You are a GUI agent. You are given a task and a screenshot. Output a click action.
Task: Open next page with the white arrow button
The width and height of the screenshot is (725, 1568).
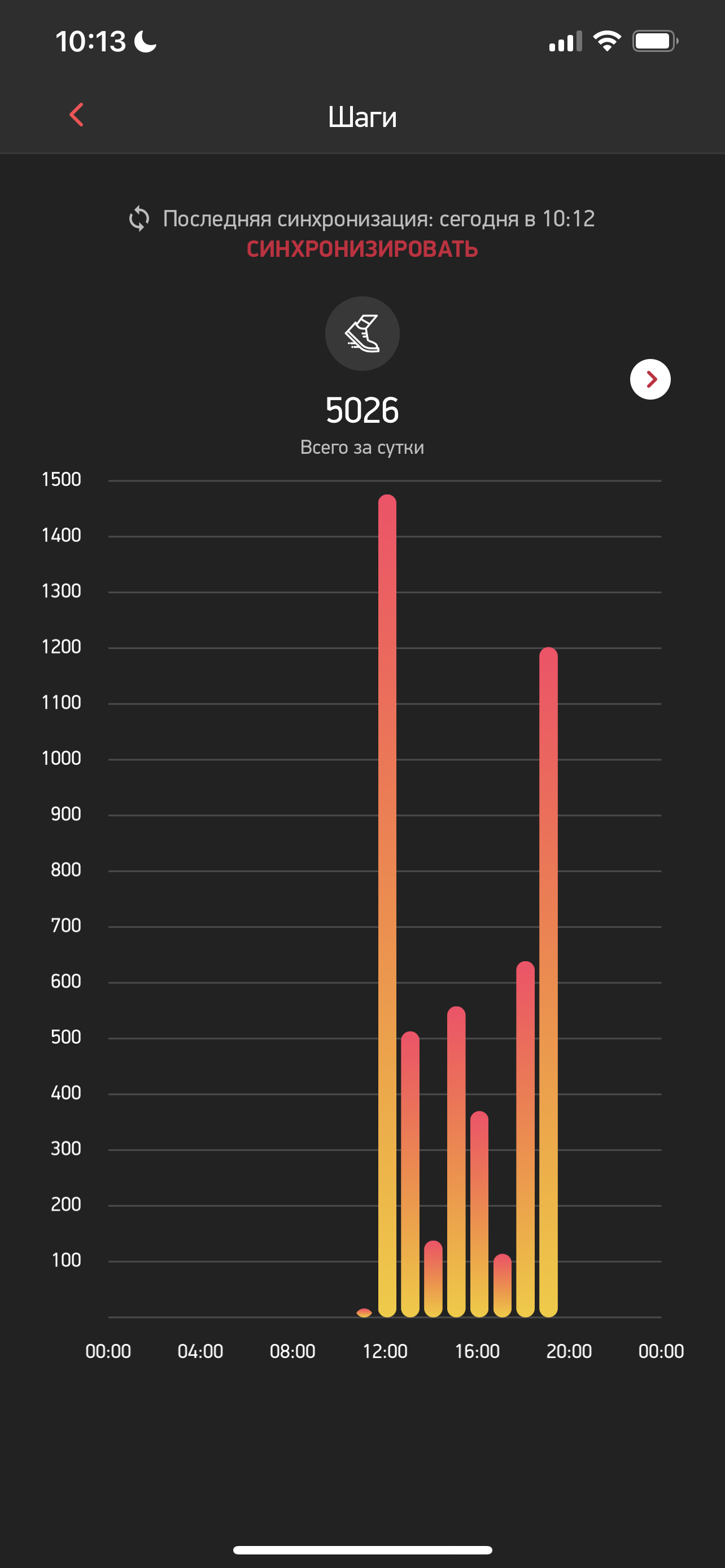(x=649, y=379)
